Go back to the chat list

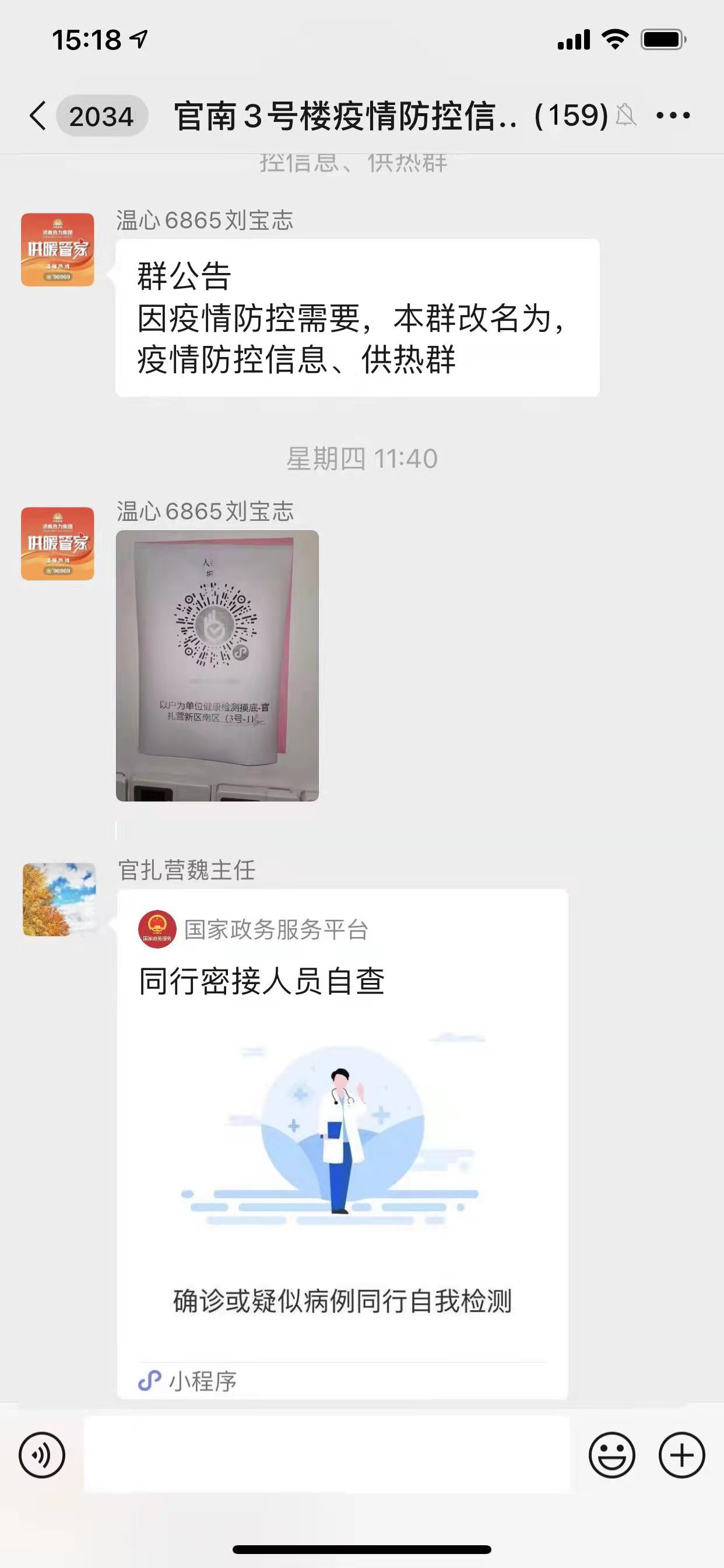pos(38,116)
